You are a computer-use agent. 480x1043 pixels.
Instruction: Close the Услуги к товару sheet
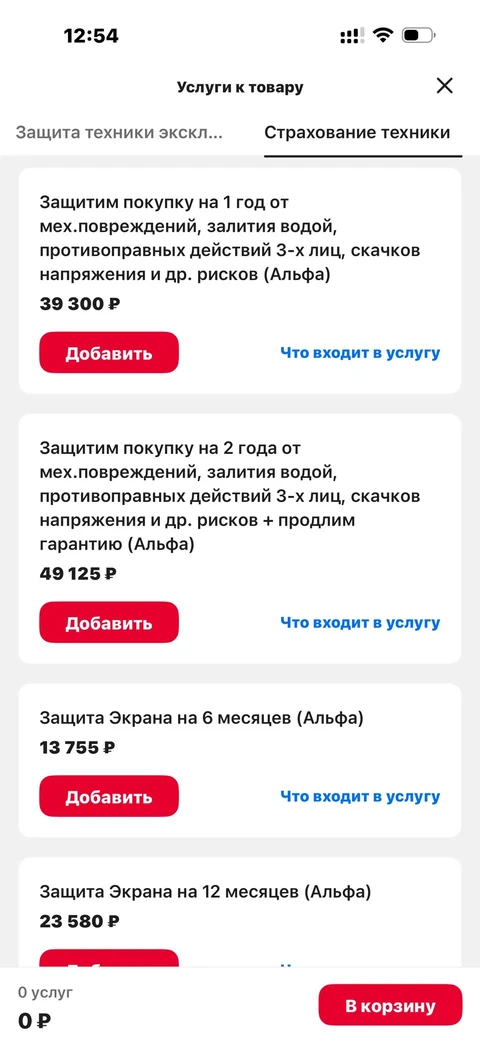[x=444, y=86]
